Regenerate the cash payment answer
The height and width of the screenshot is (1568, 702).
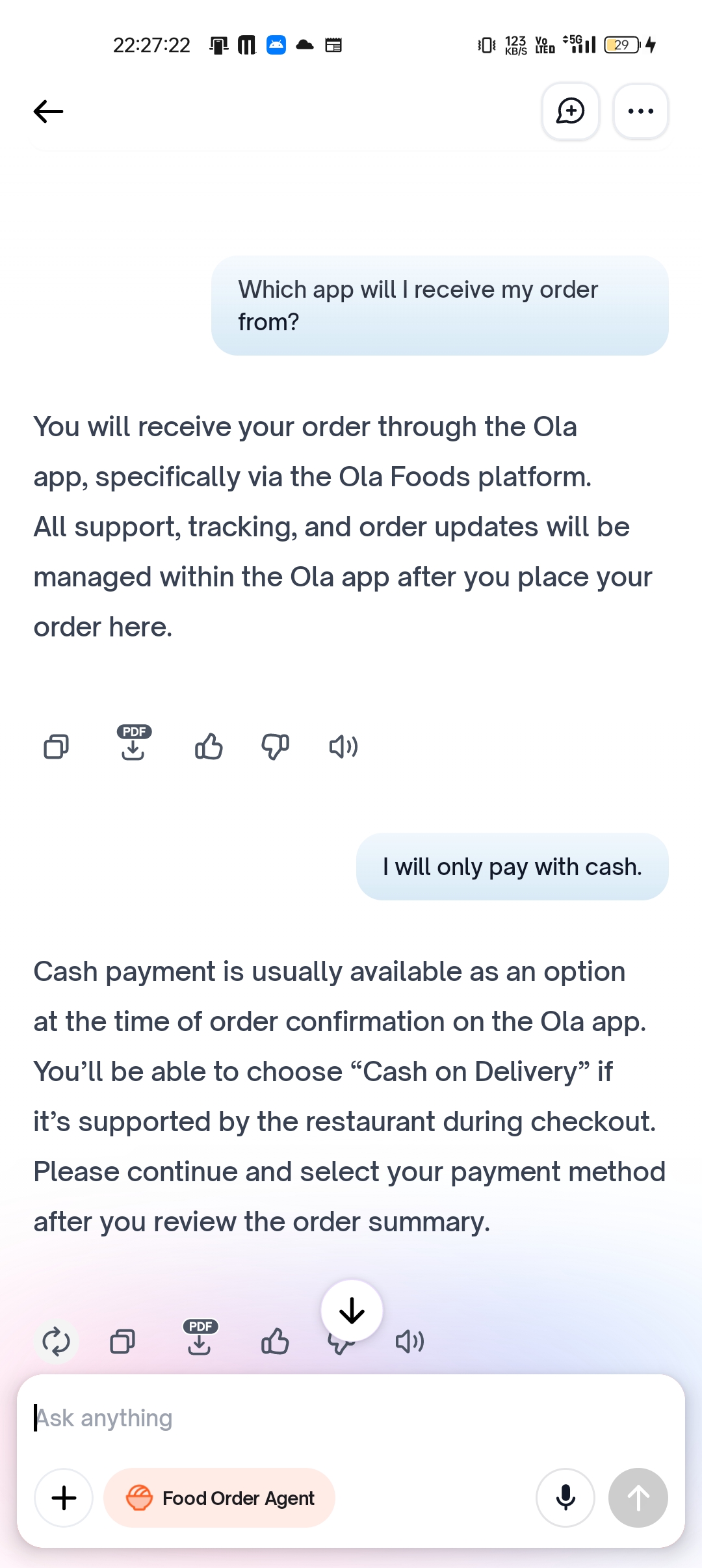(57, 1341)
